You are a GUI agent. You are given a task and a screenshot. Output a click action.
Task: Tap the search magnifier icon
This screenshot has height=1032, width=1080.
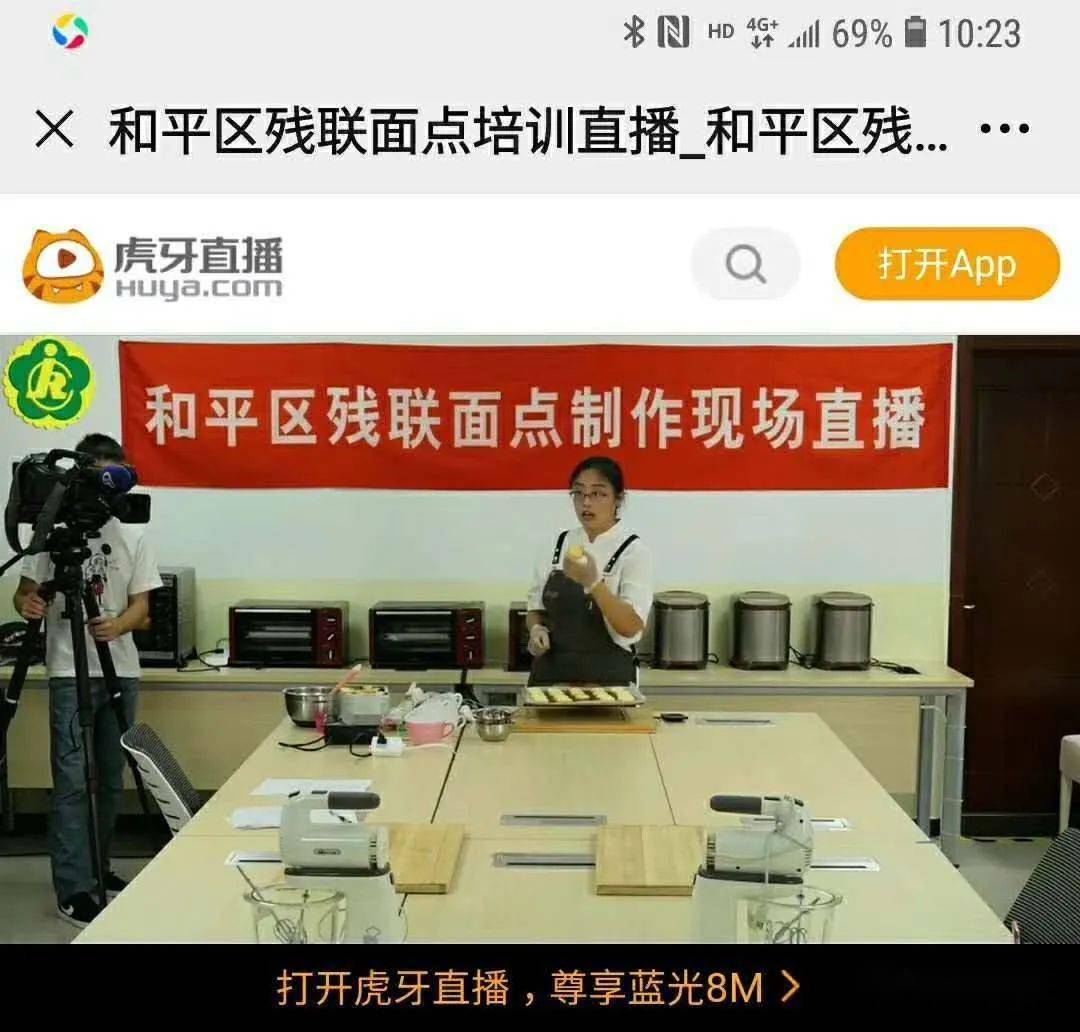pyautogui.click(x=745, y=265)
